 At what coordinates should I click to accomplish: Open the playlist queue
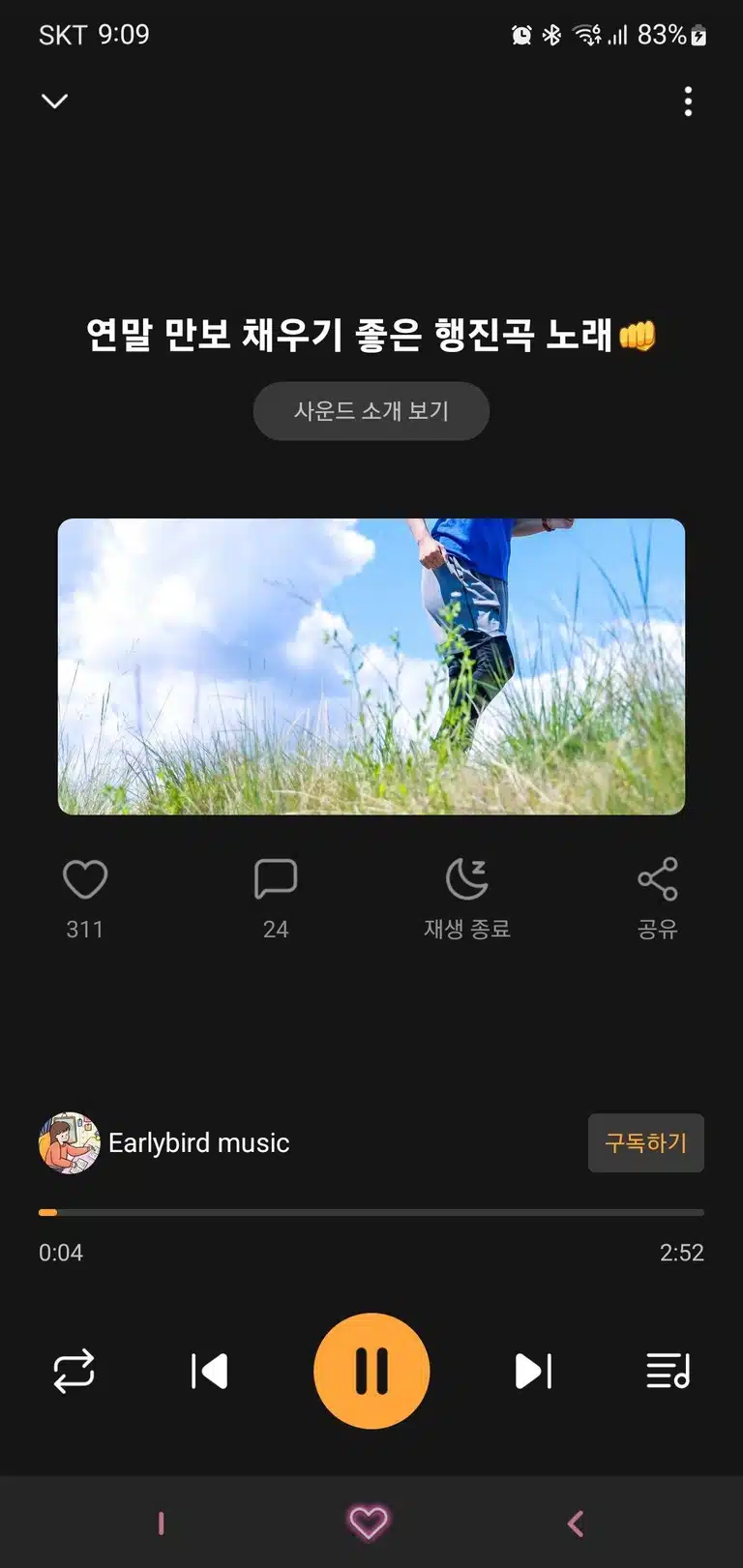[x=669, y=1371]
